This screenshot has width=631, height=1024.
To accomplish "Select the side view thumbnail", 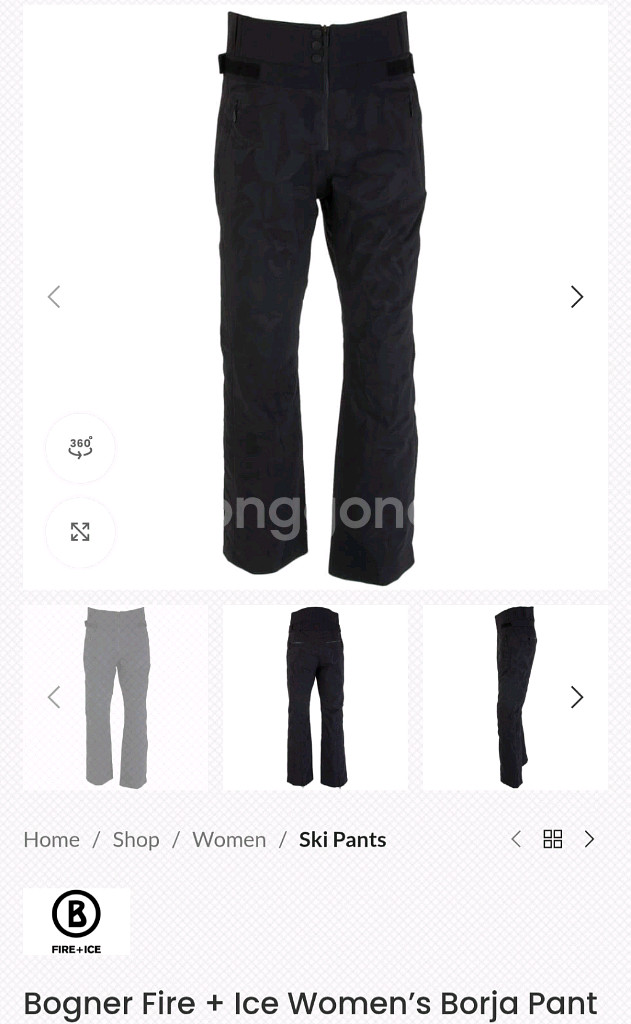I will (514, 697).
